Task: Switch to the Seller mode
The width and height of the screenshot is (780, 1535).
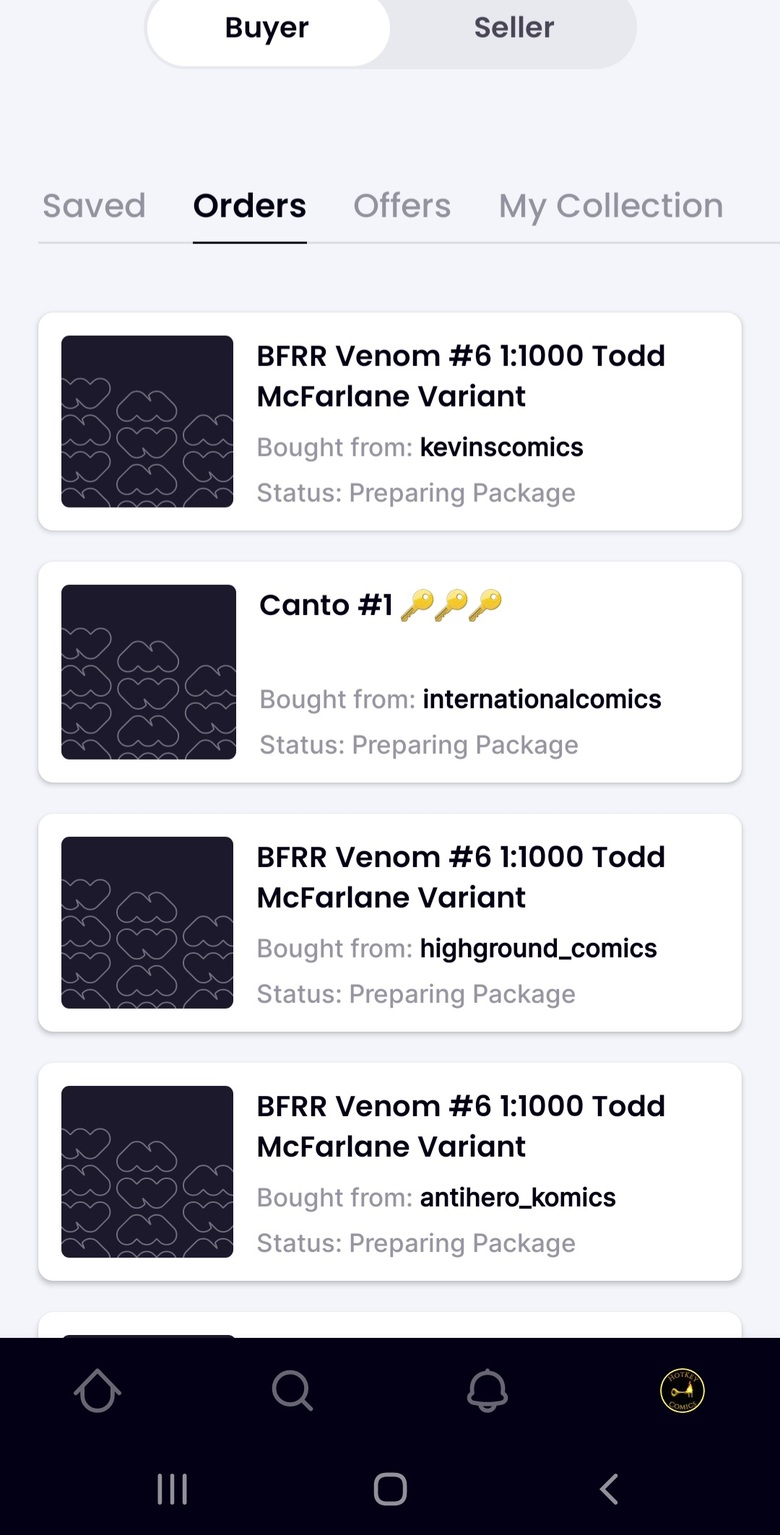Action: [513, 28]
